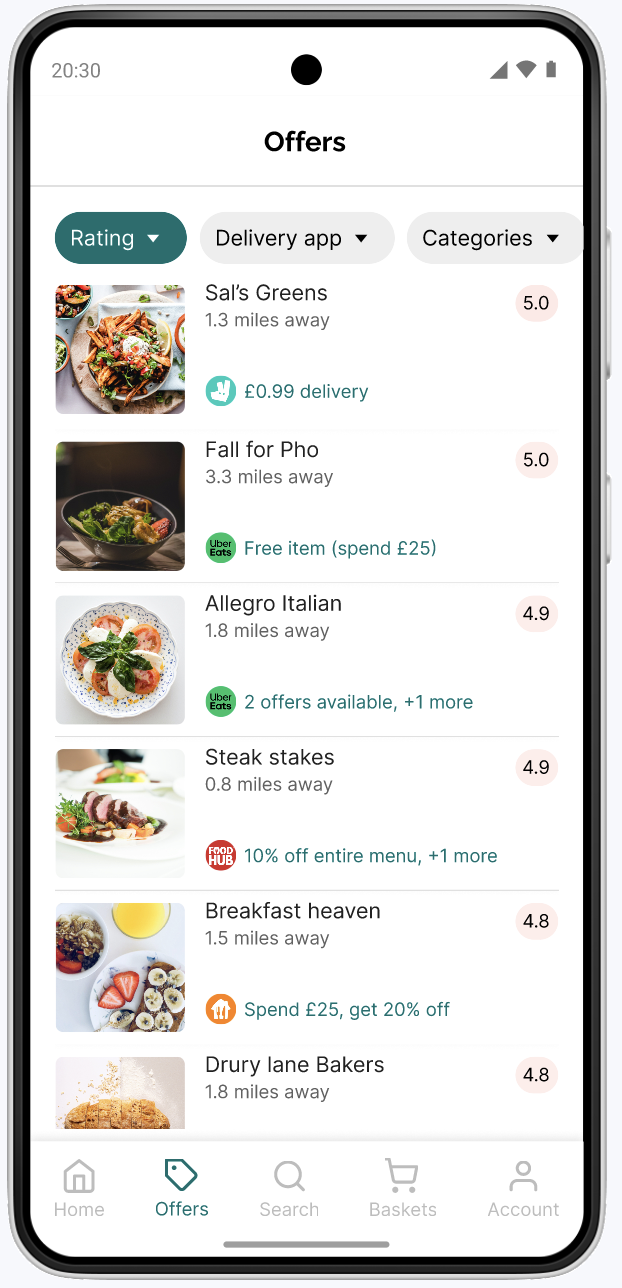Screen dimensions: 622x1288
Task: Switch to the Account tab
Action: [x=523, y=1190]
